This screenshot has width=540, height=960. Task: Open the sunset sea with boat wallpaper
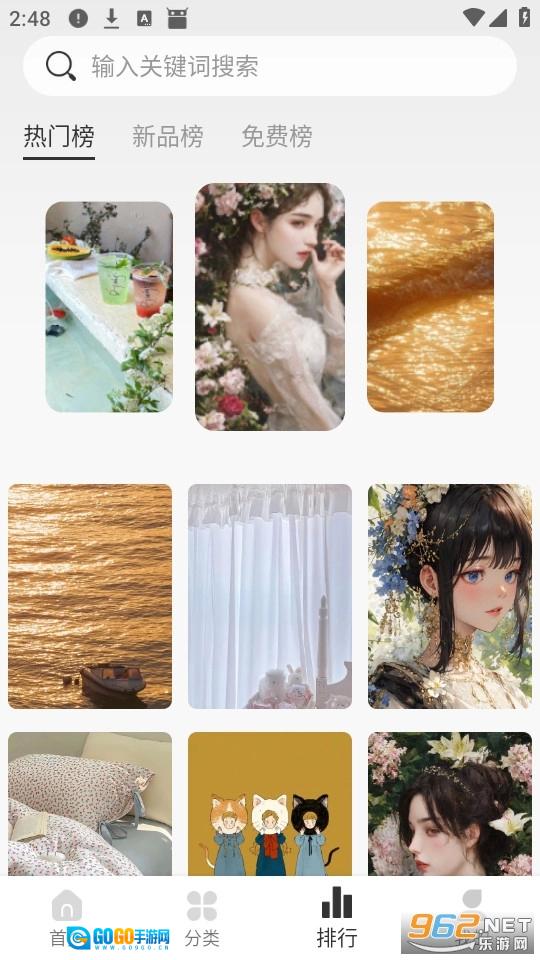[x=90, y=596]
